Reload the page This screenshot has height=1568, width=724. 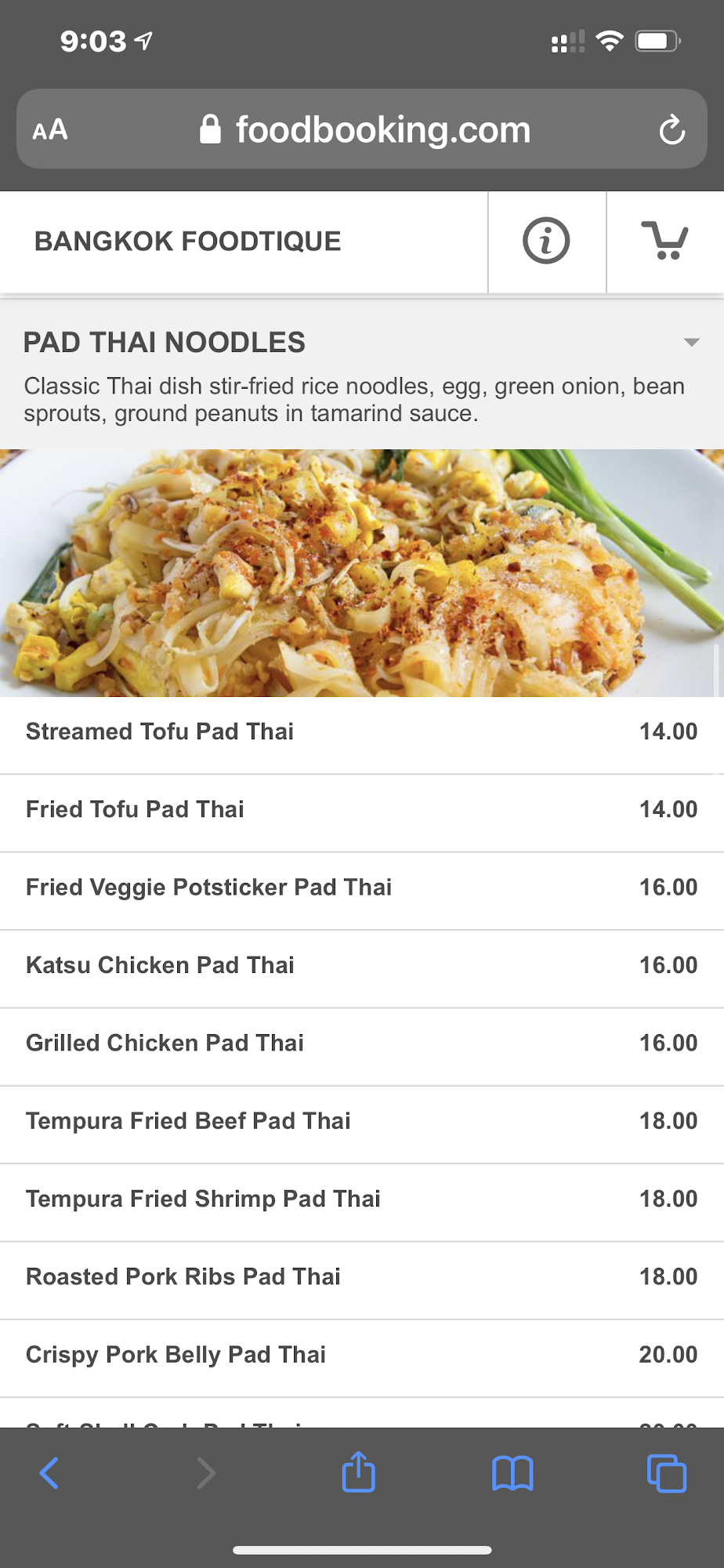672,130
